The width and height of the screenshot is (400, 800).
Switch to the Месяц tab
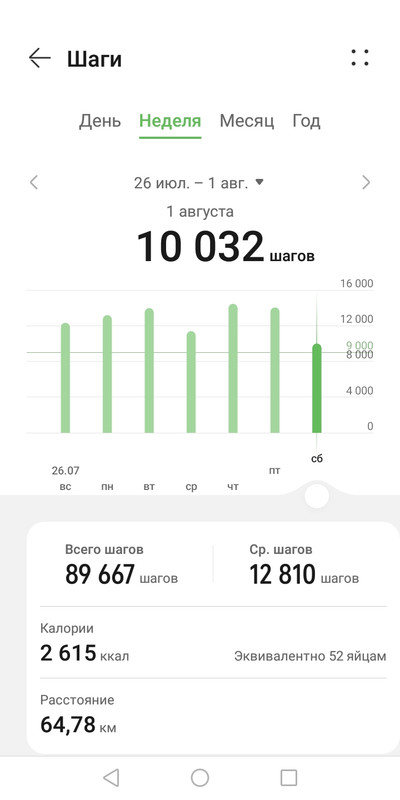pos(247,121)
